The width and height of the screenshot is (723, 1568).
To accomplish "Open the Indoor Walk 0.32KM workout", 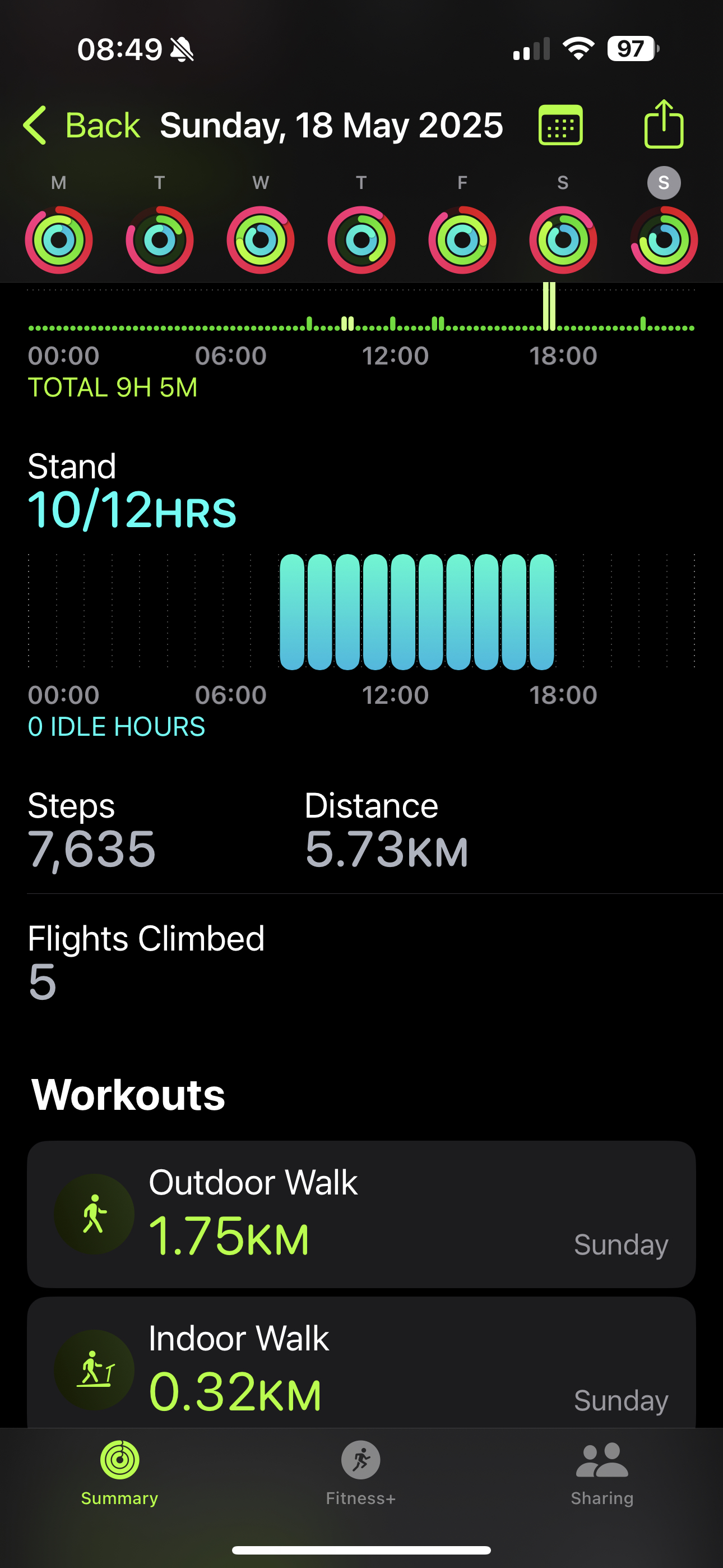I will tap(361, 1362).
